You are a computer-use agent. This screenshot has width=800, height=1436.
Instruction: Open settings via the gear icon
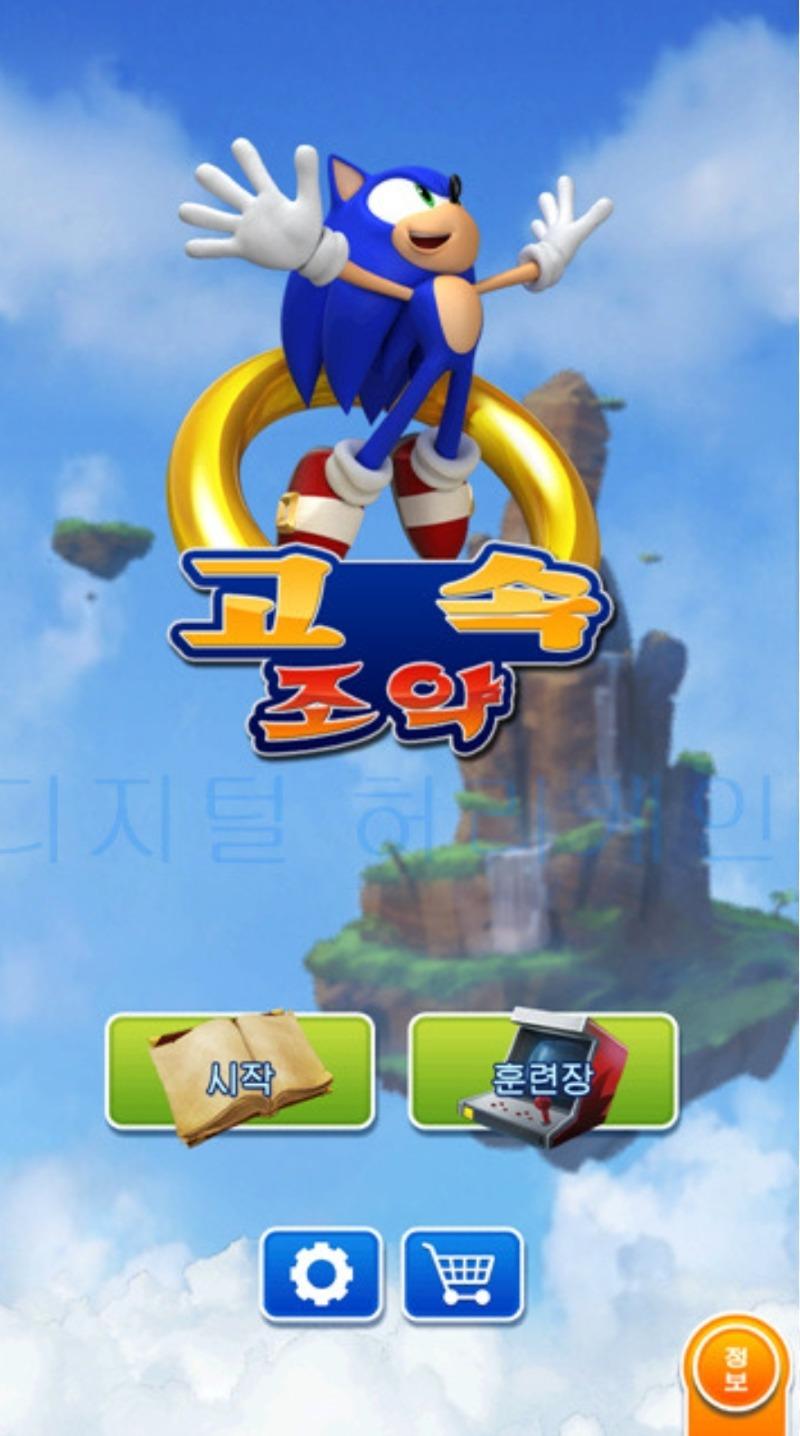321,1275
